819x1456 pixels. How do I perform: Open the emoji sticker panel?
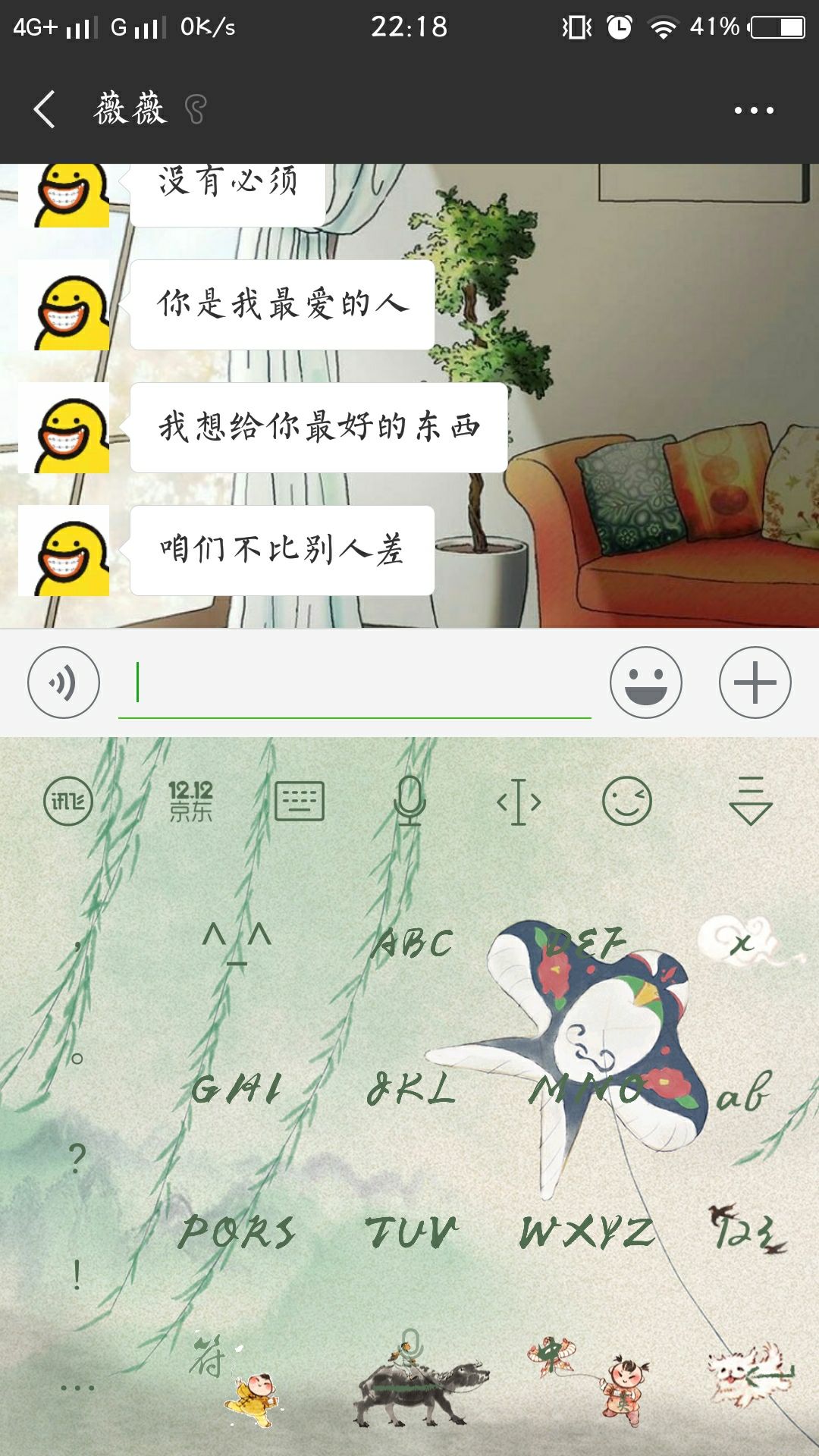coord(646,682)
